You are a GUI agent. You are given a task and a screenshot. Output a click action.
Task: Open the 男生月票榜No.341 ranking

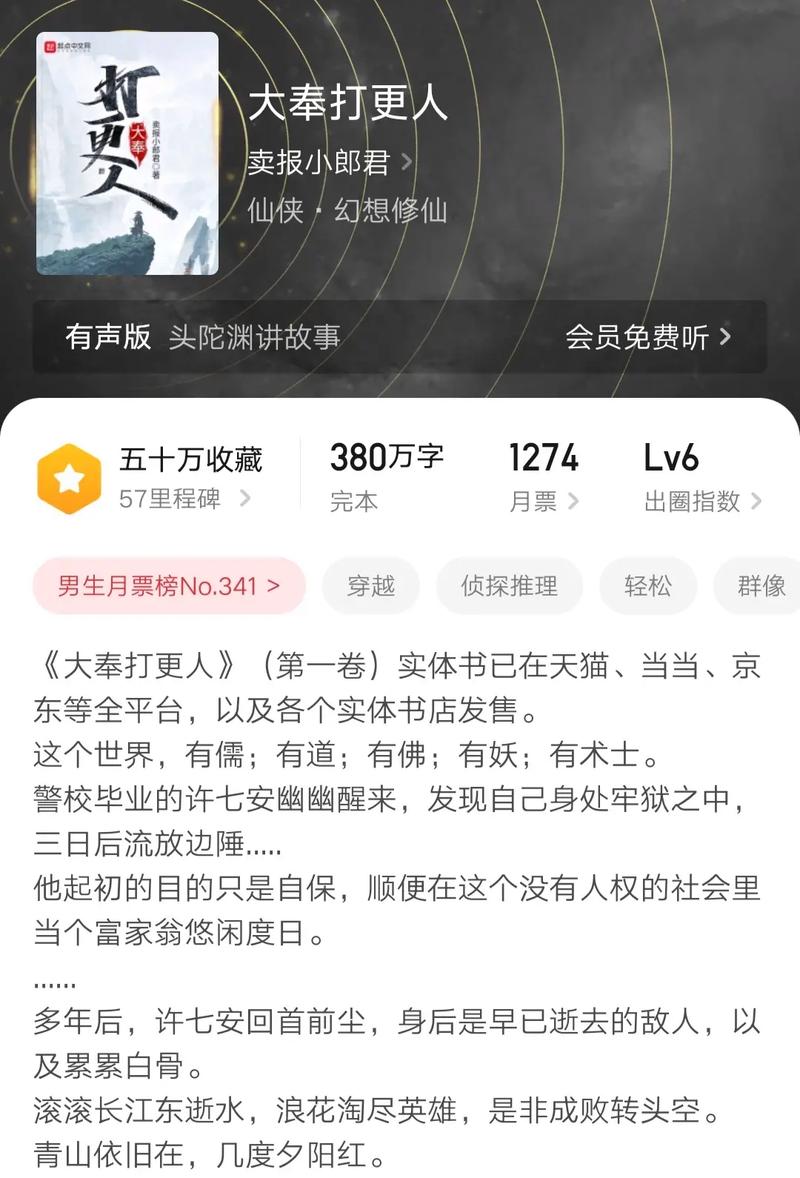click(x=169, y=586)
